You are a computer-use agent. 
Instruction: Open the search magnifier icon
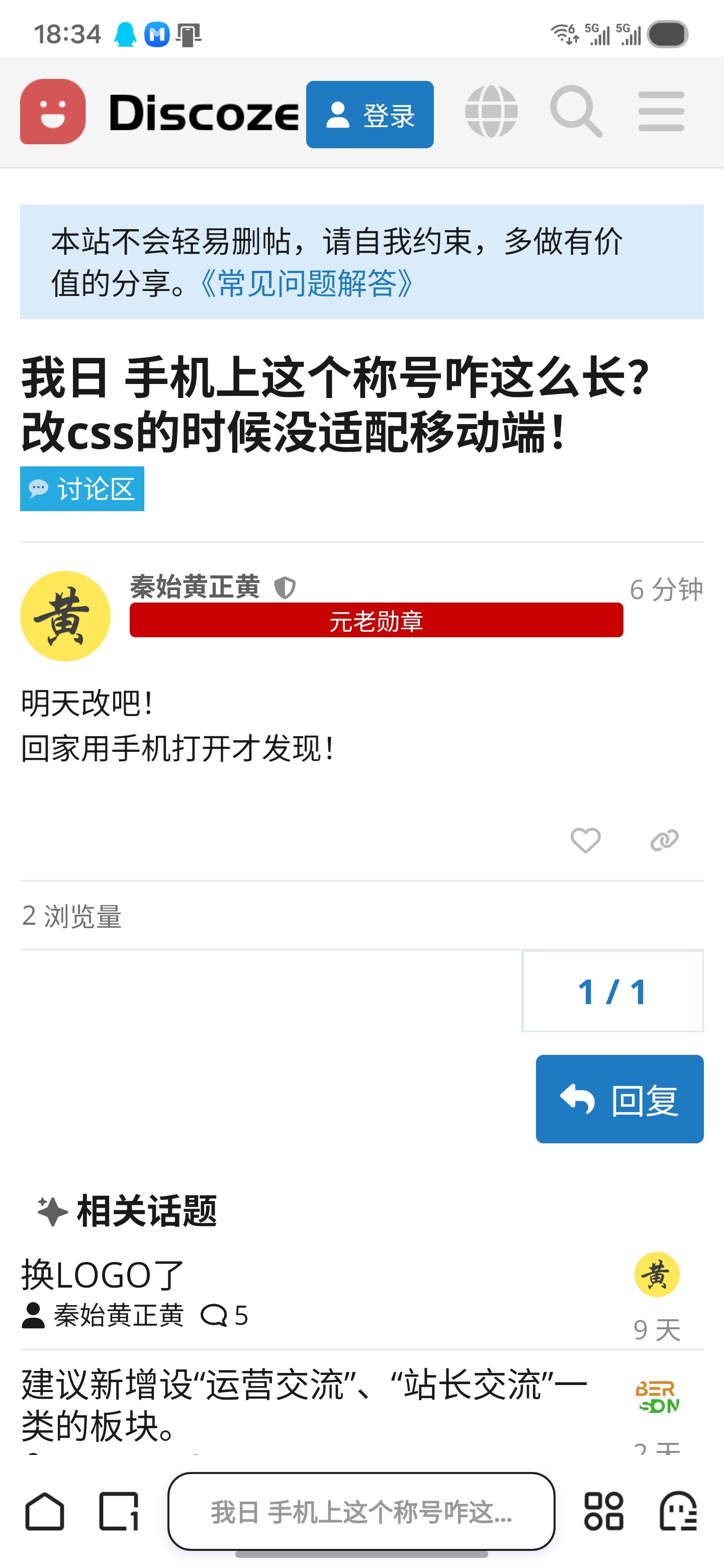coord(575,112)
